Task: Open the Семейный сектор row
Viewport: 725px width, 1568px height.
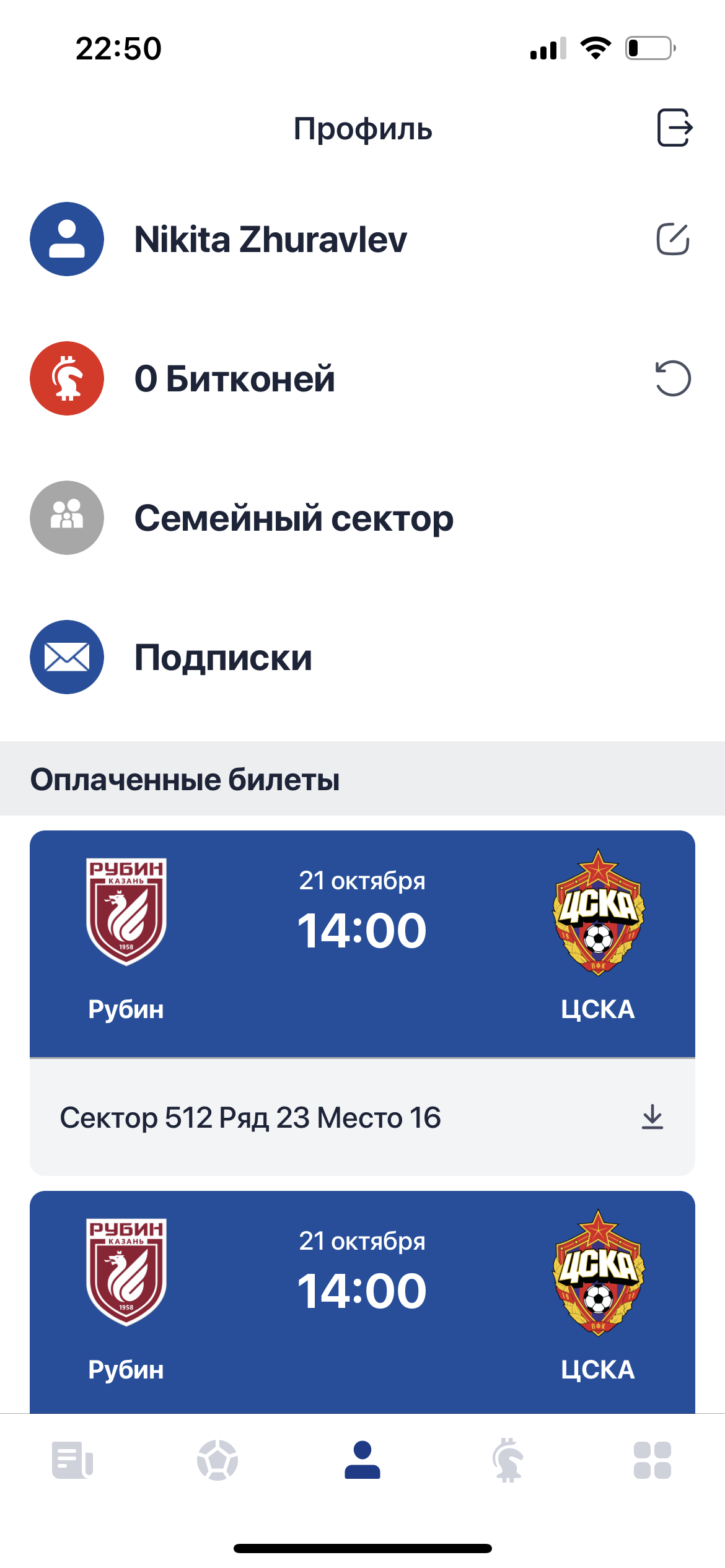Action: [x=294, y=518]
